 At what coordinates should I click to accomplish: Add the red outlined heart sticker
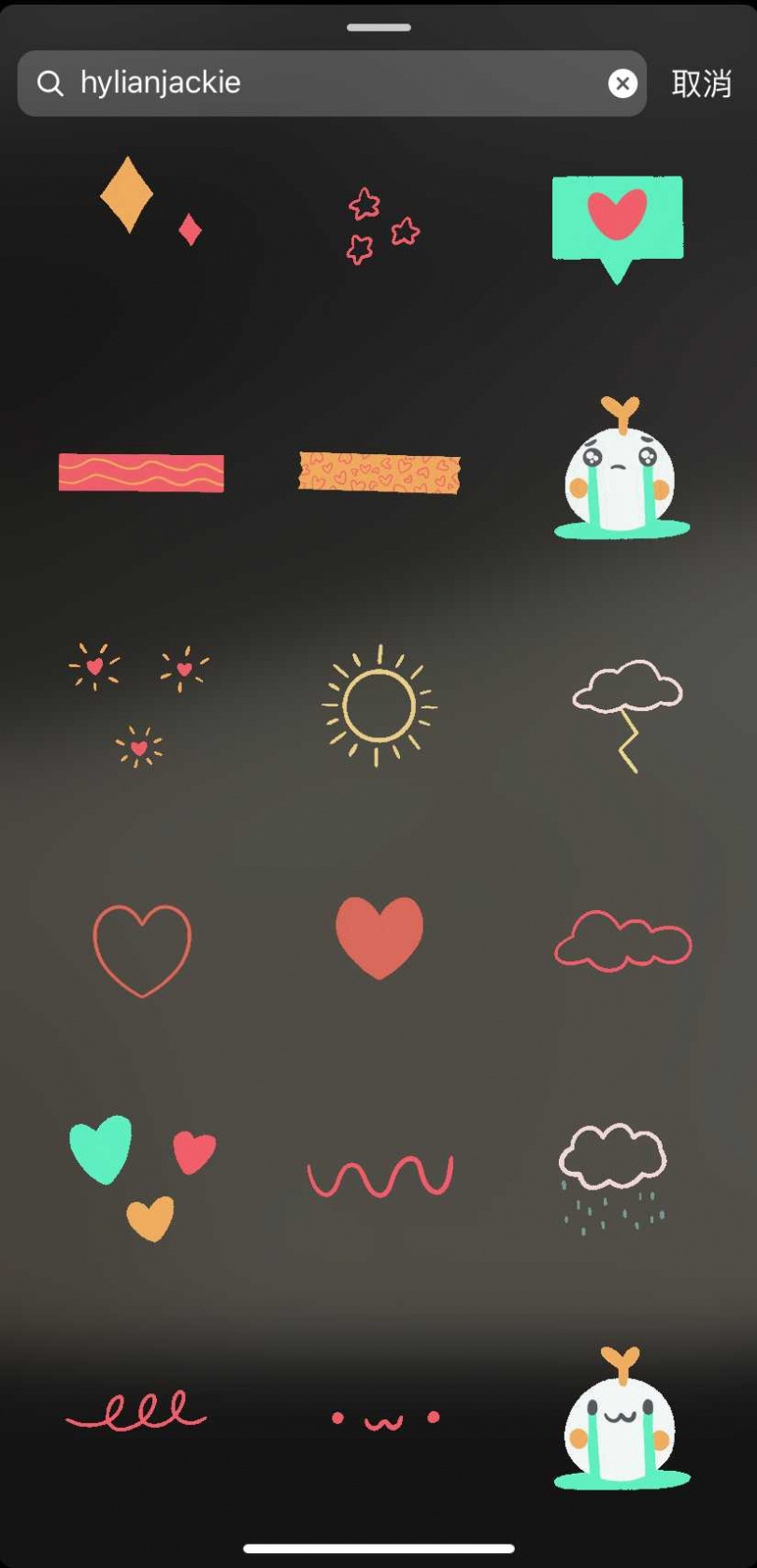coord(142,948)
